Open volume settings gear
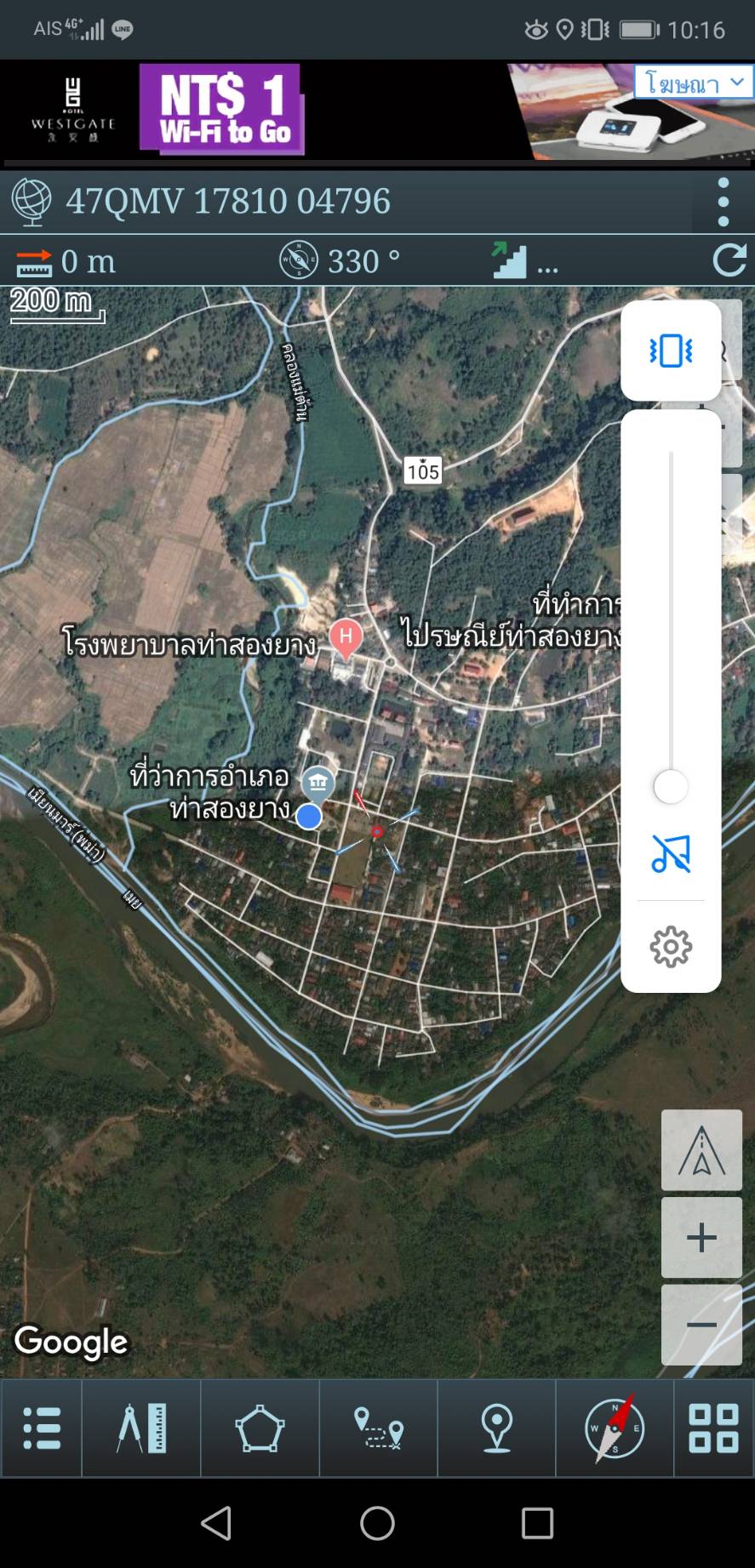 [x=671, y=946]
